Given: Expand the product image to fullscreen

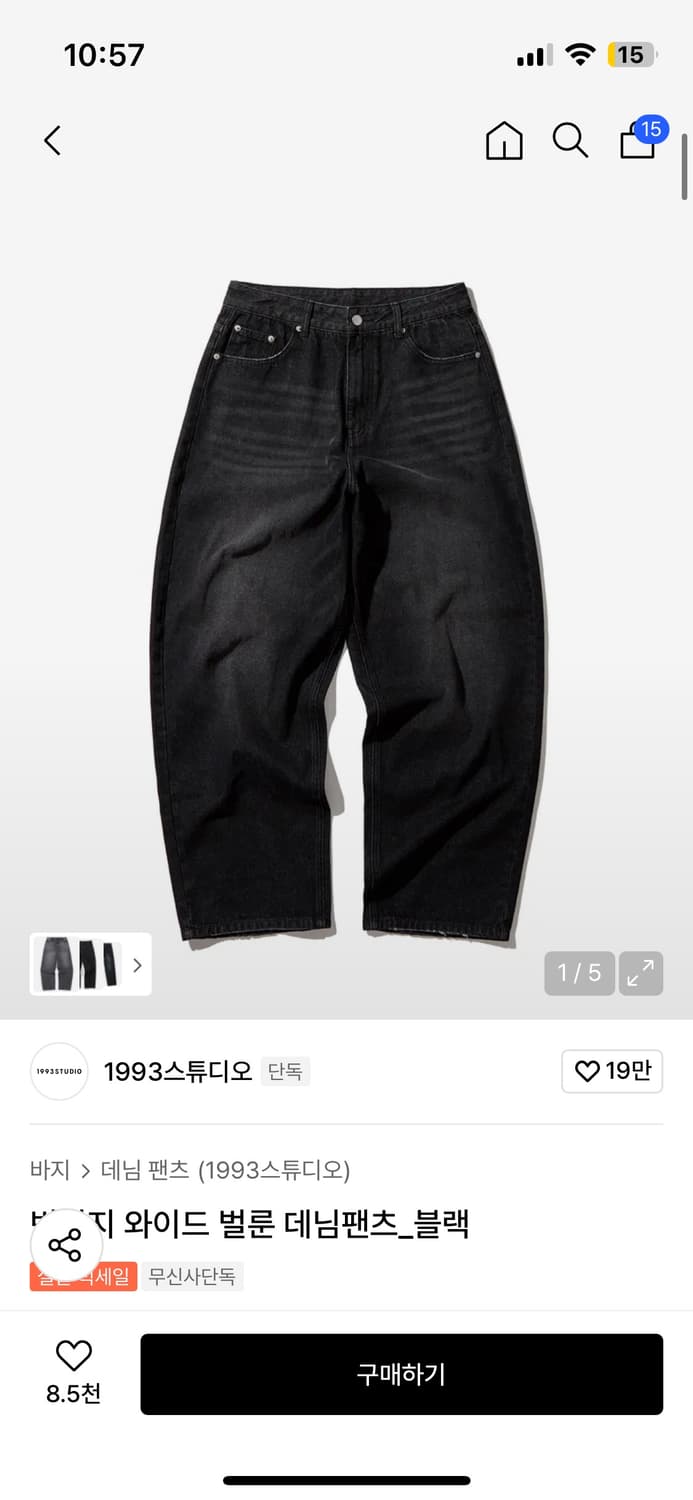Looking at the screenshot, I should pos(641,973).
